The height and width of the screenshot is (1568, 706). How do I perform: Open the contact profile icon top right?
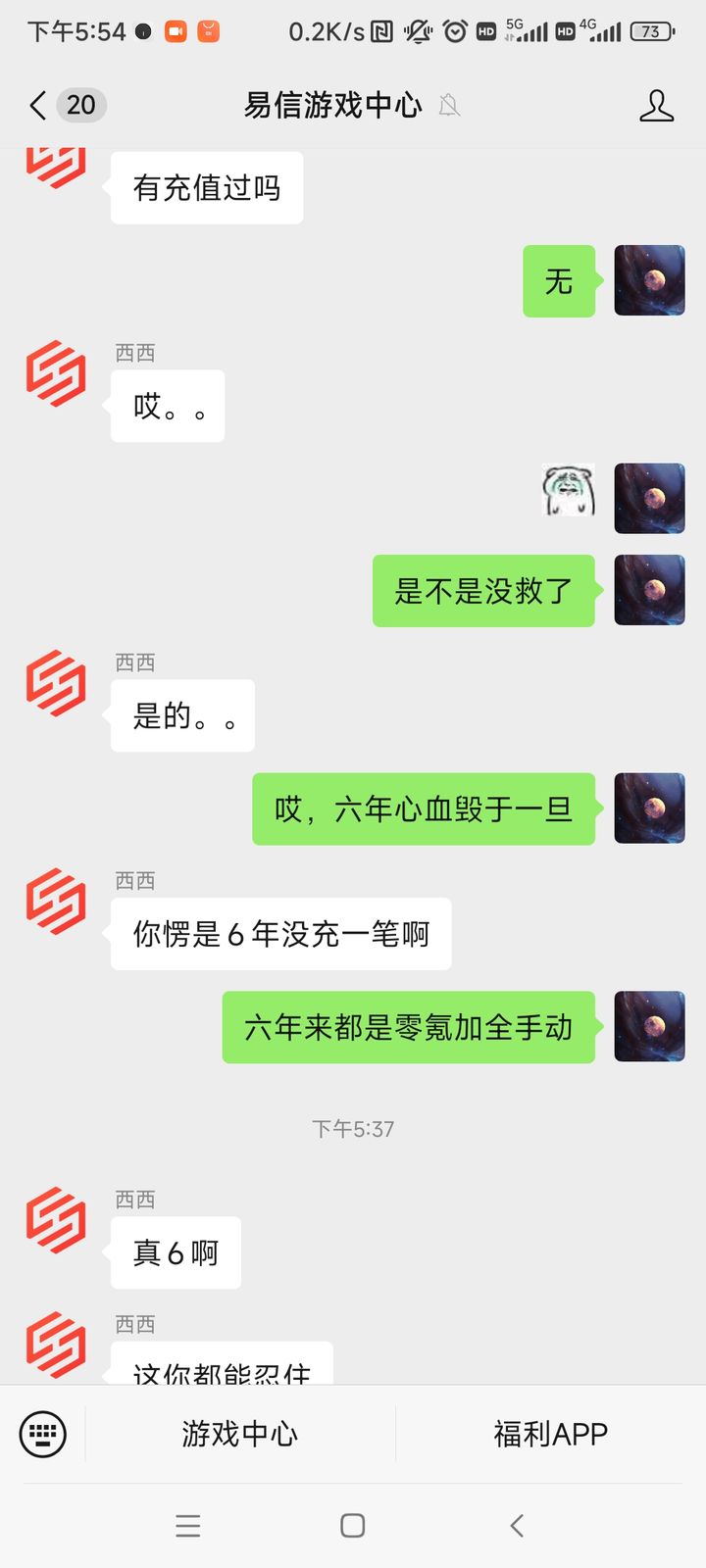pyautogui.click(x=657, y=106)
